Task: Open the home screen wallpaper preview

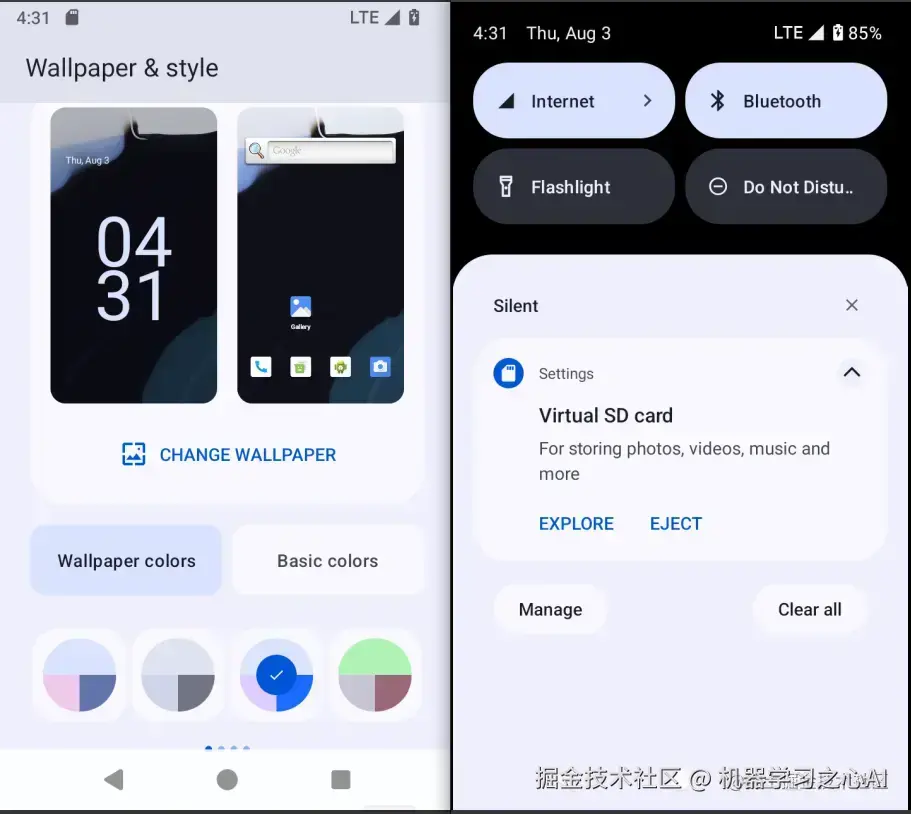Action: (320, 255)
